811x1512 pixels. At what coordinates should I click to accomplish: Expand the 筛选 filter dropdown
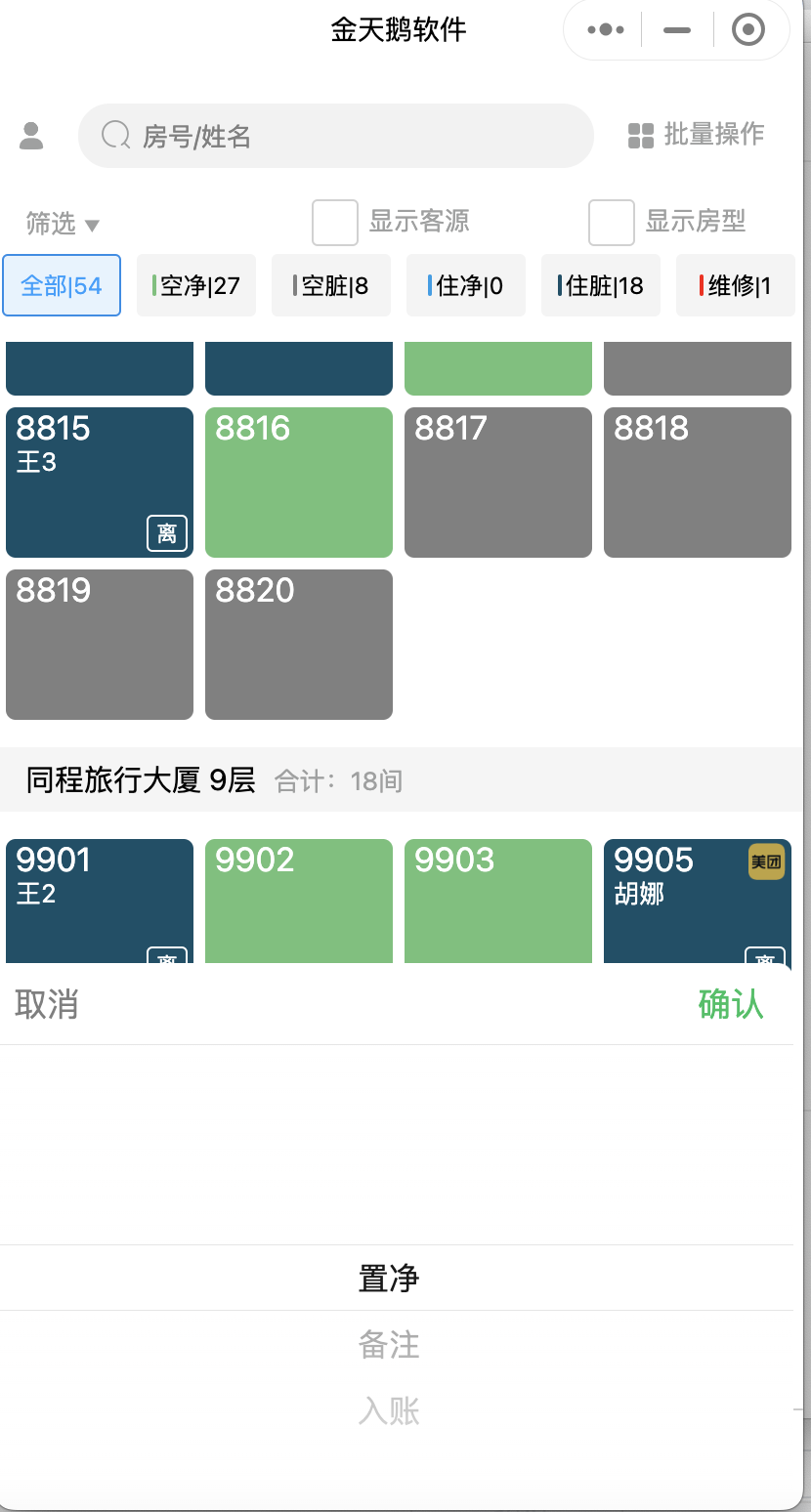63,224
